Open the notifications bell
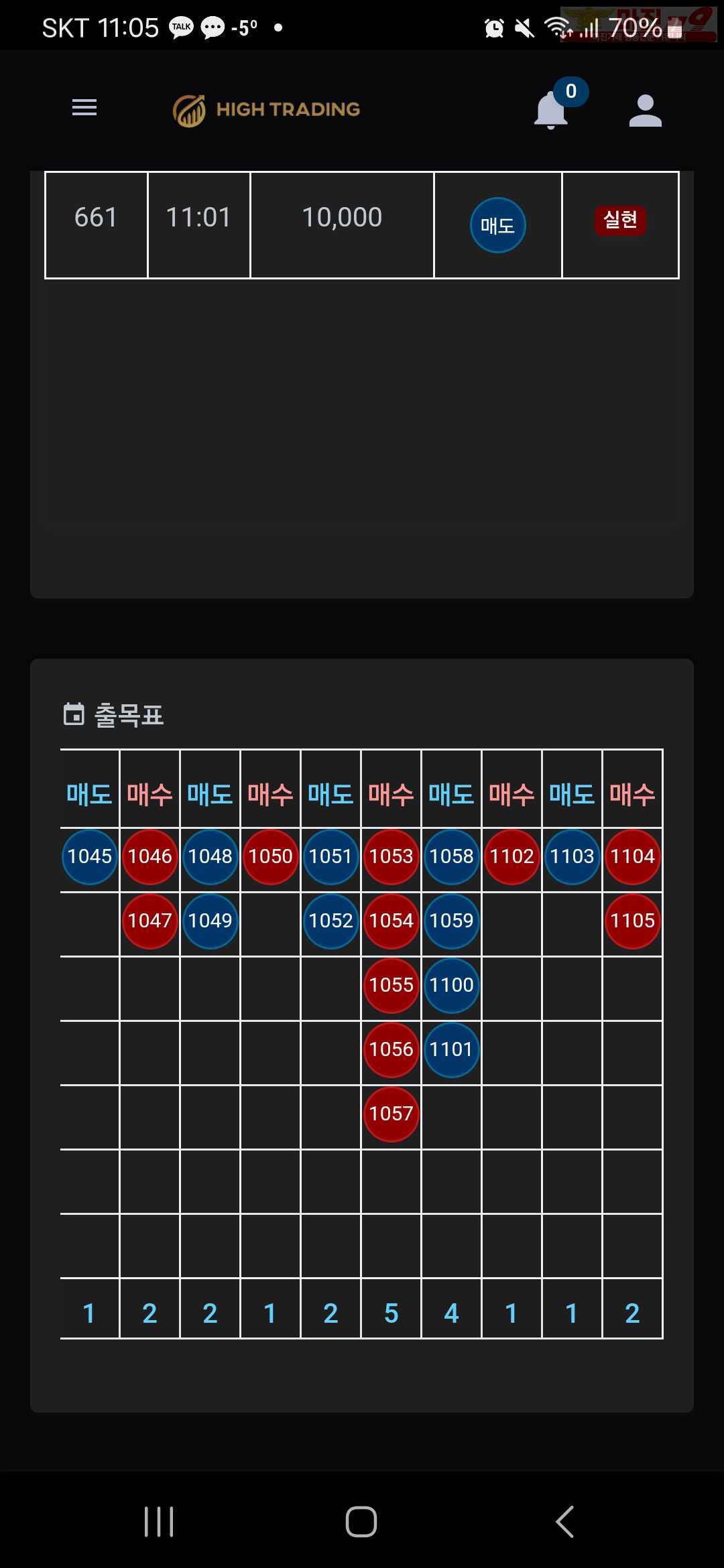This screenshot has height=1568, width=724. 551,109
